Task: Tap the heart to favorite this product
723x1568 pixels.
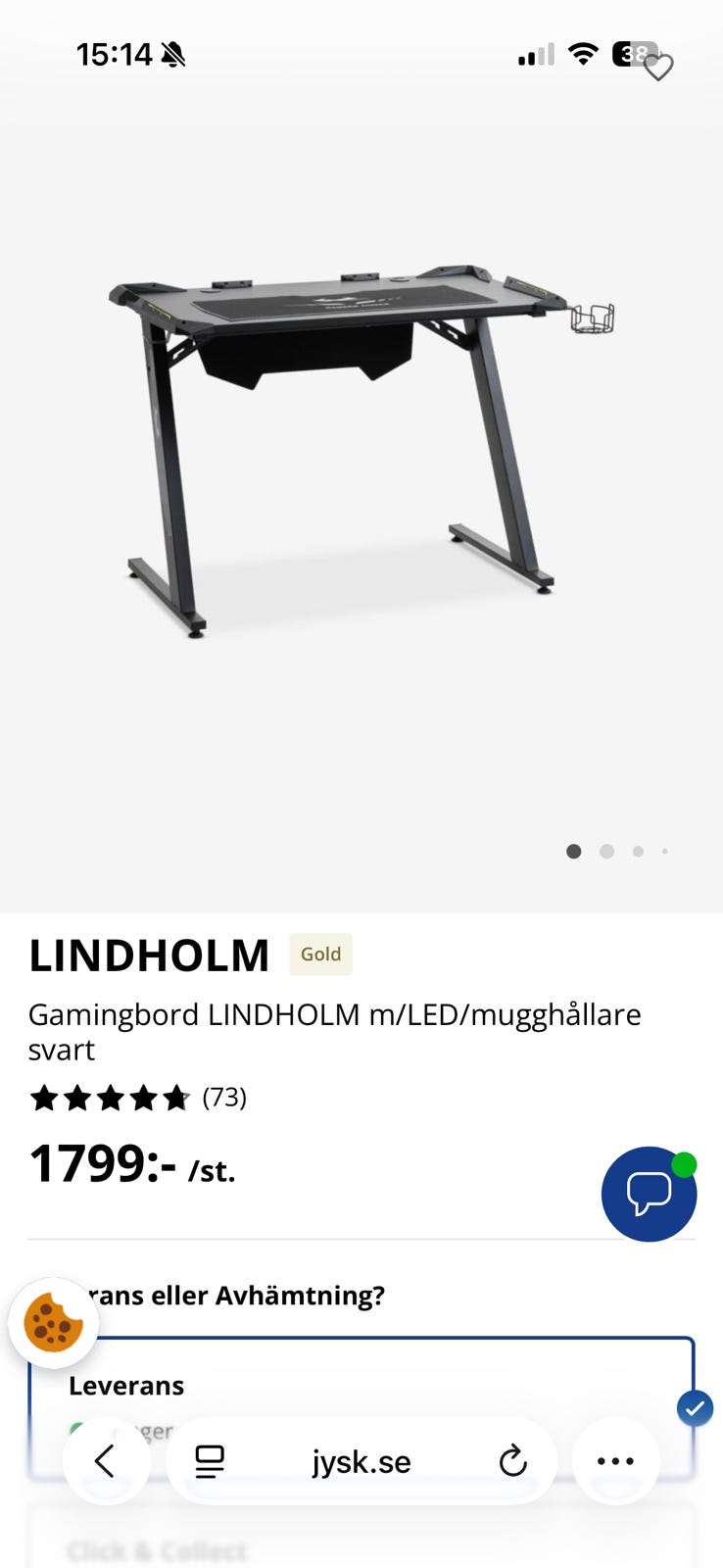Action: 658,67
